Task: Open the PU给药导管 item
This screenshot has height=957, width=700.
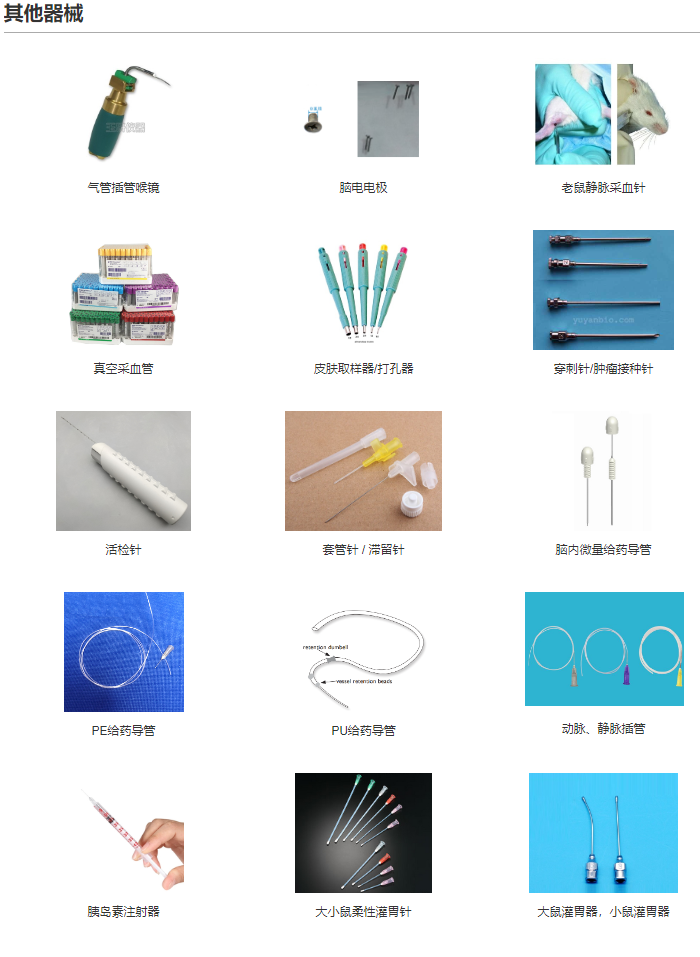Action: point(363,651)
